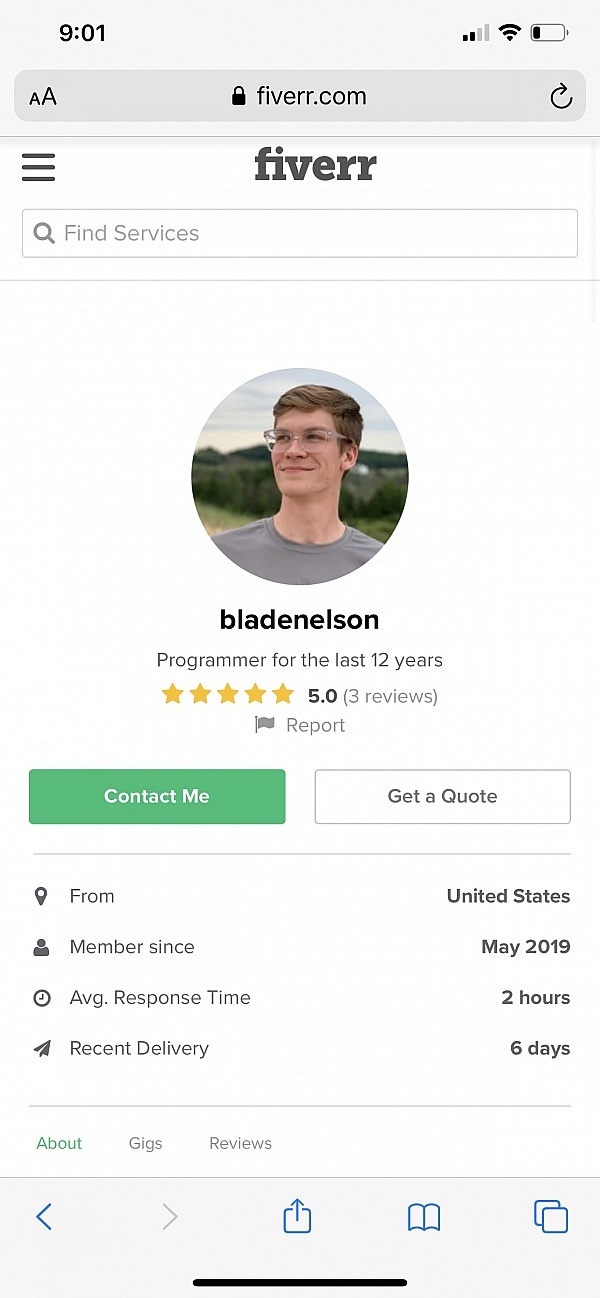Open the reader text size options

coord(43,97)
